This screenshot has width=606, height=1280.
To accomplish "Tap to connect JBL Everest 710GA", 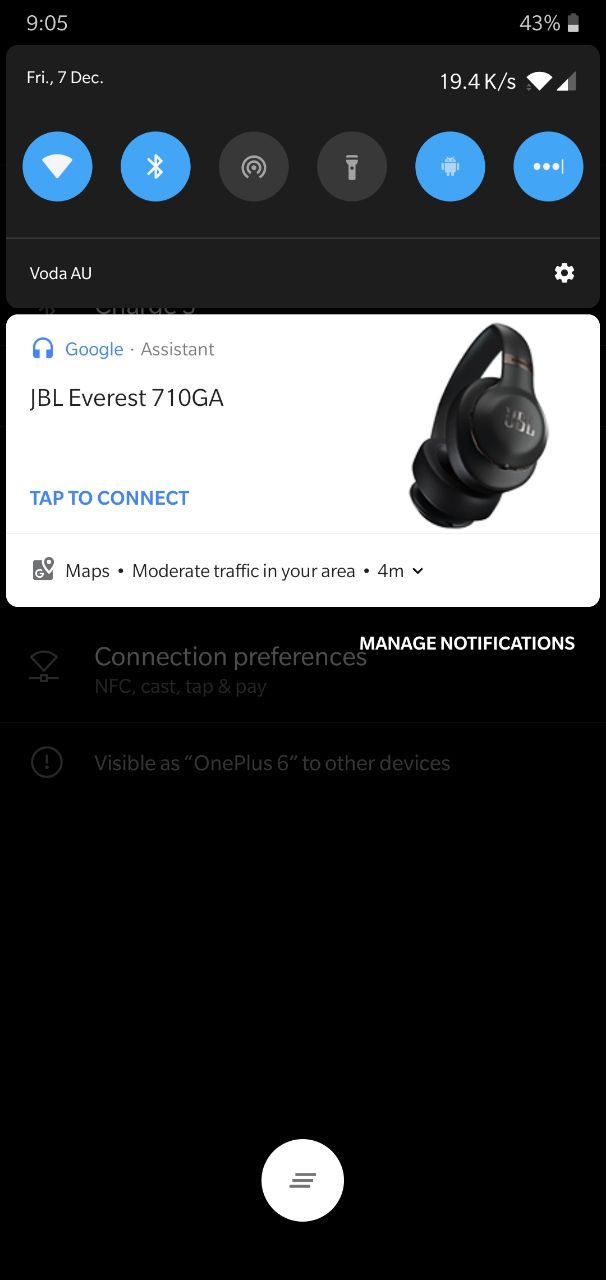I will coord(109,498).
